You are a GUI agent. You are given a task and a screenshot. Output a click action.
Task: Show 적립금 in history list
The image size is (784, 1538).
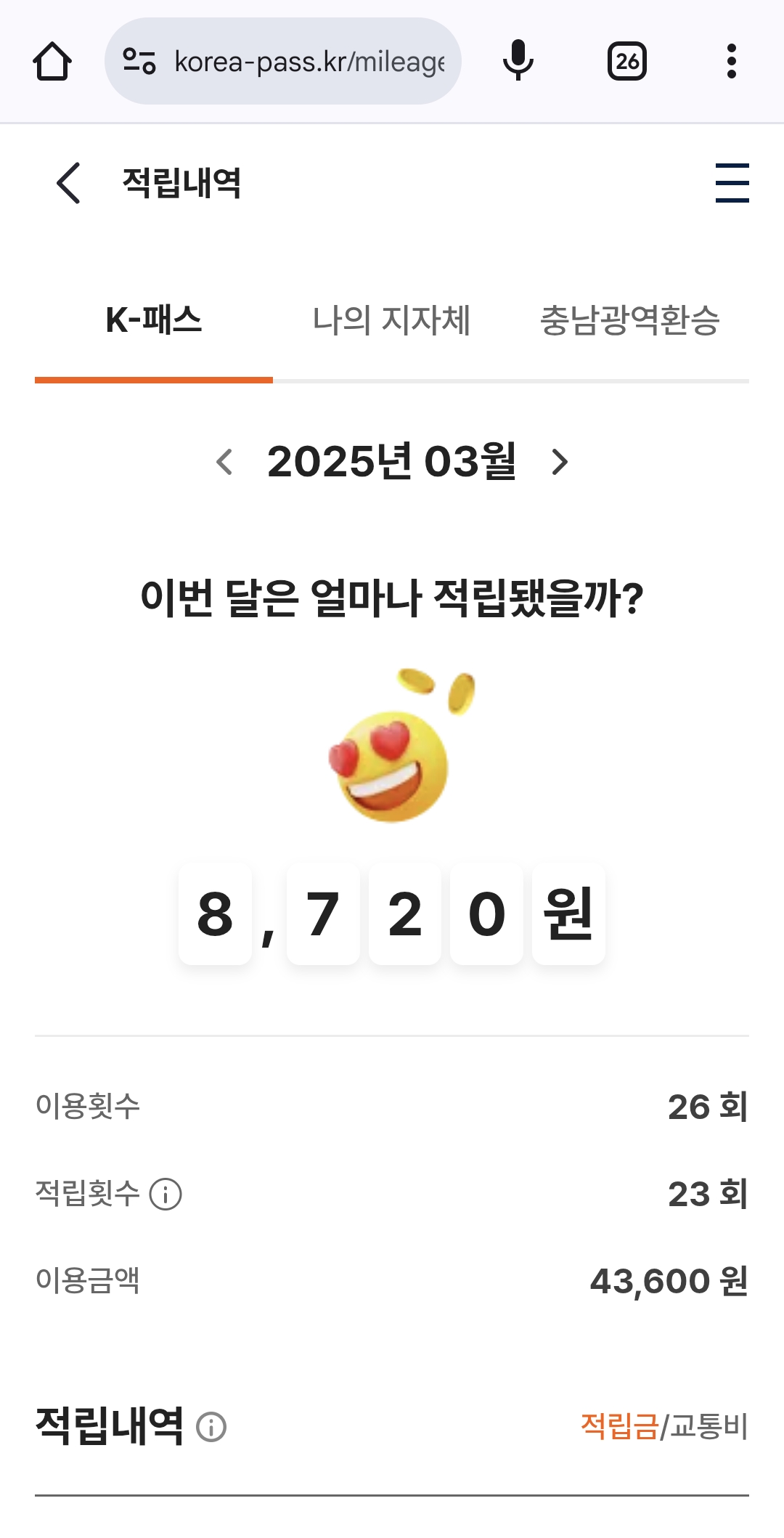point(618,1426)
